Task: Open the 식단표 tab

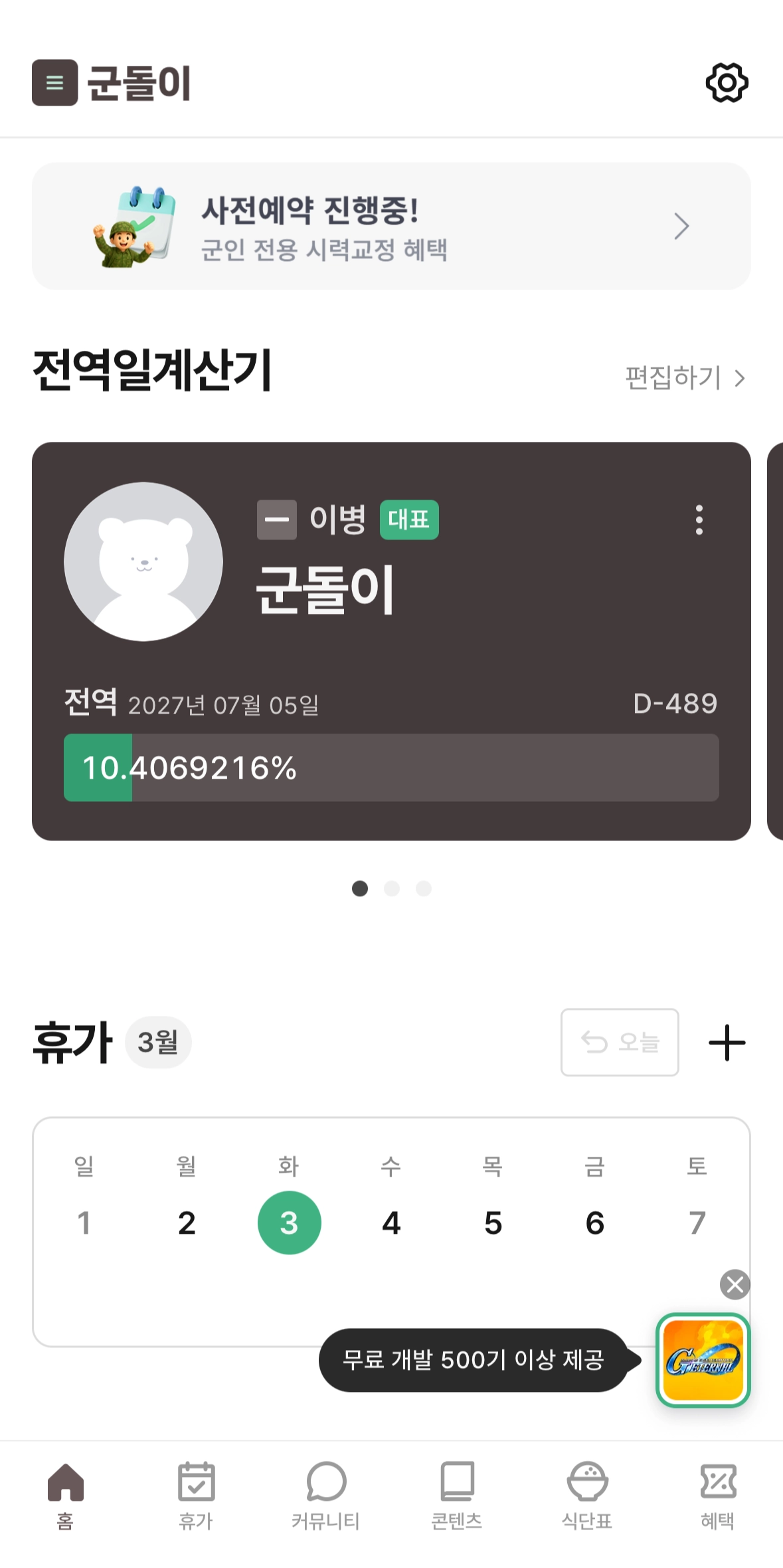Action: point(587,1495)
